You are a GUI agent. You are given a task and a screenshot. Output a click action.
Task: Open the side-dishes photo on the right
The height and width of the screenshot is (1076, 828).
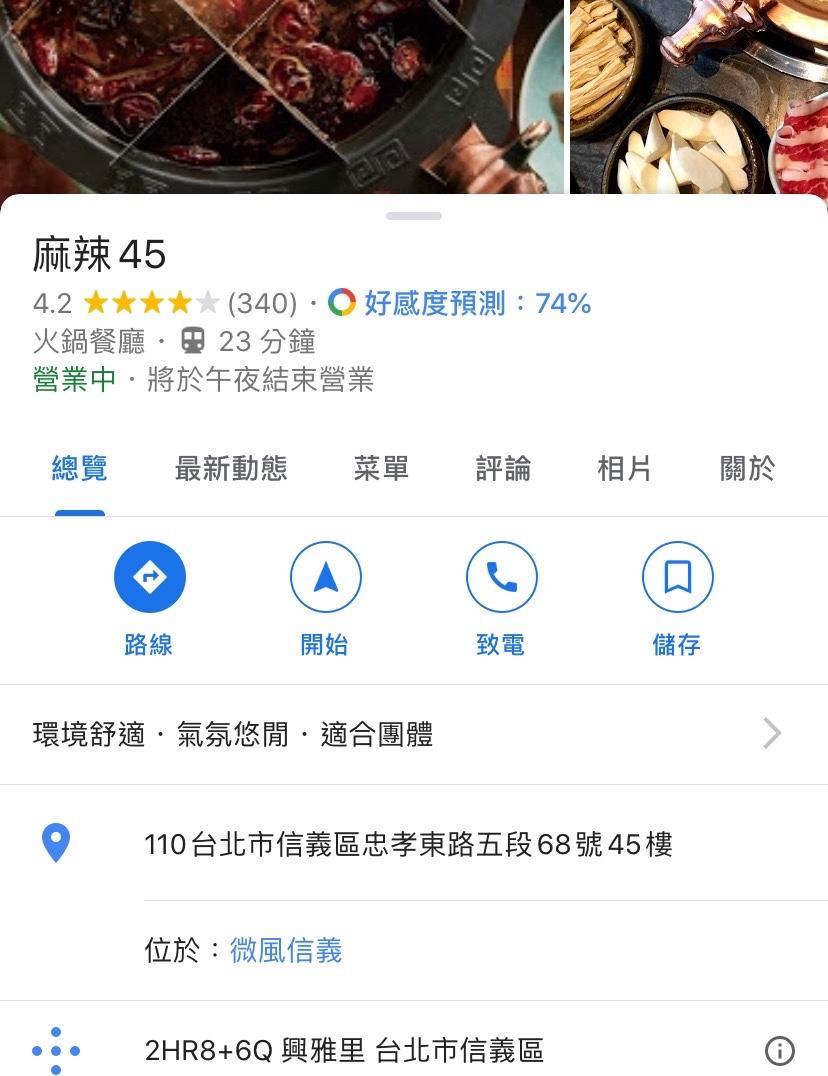point(699,97)
